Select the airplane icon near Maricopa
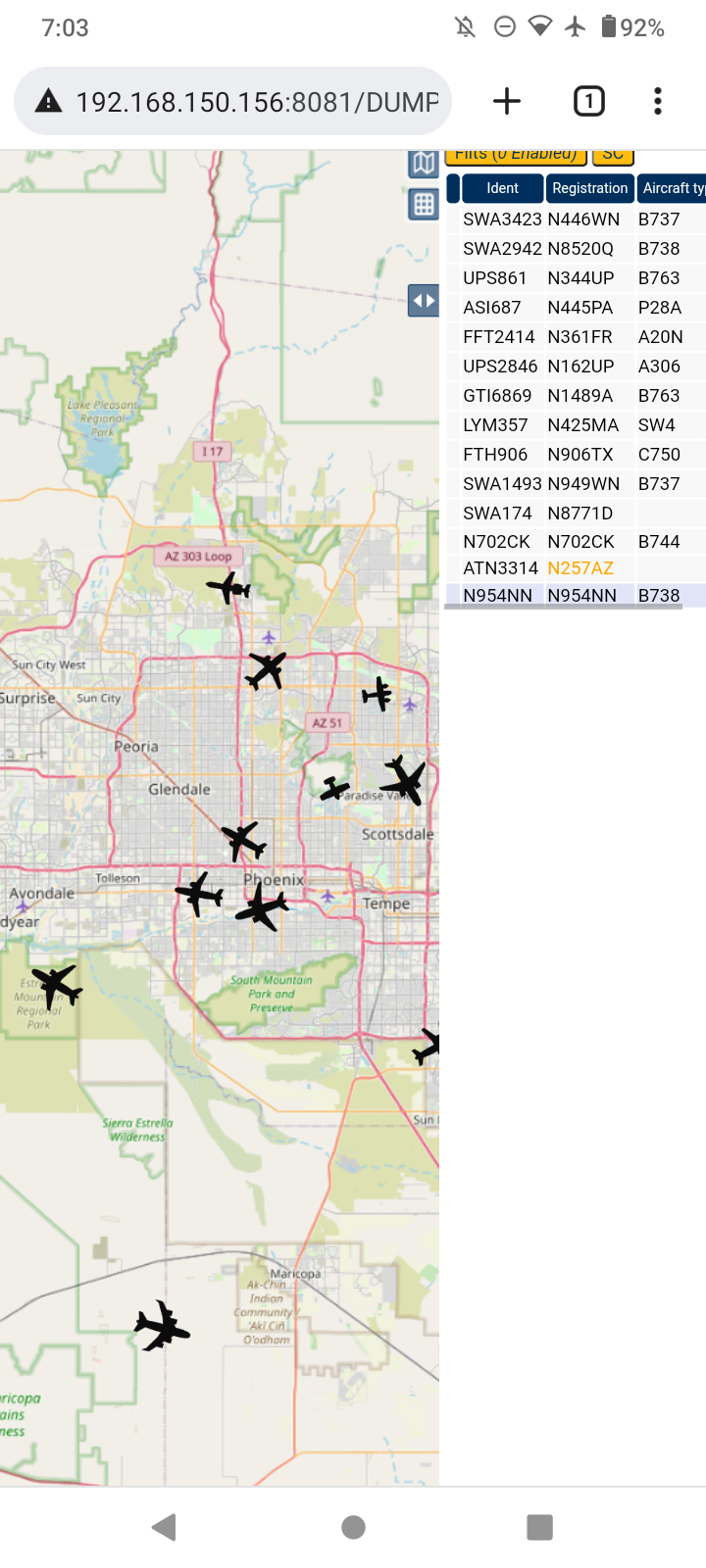706x1568 pixels. coord(162,1327)
